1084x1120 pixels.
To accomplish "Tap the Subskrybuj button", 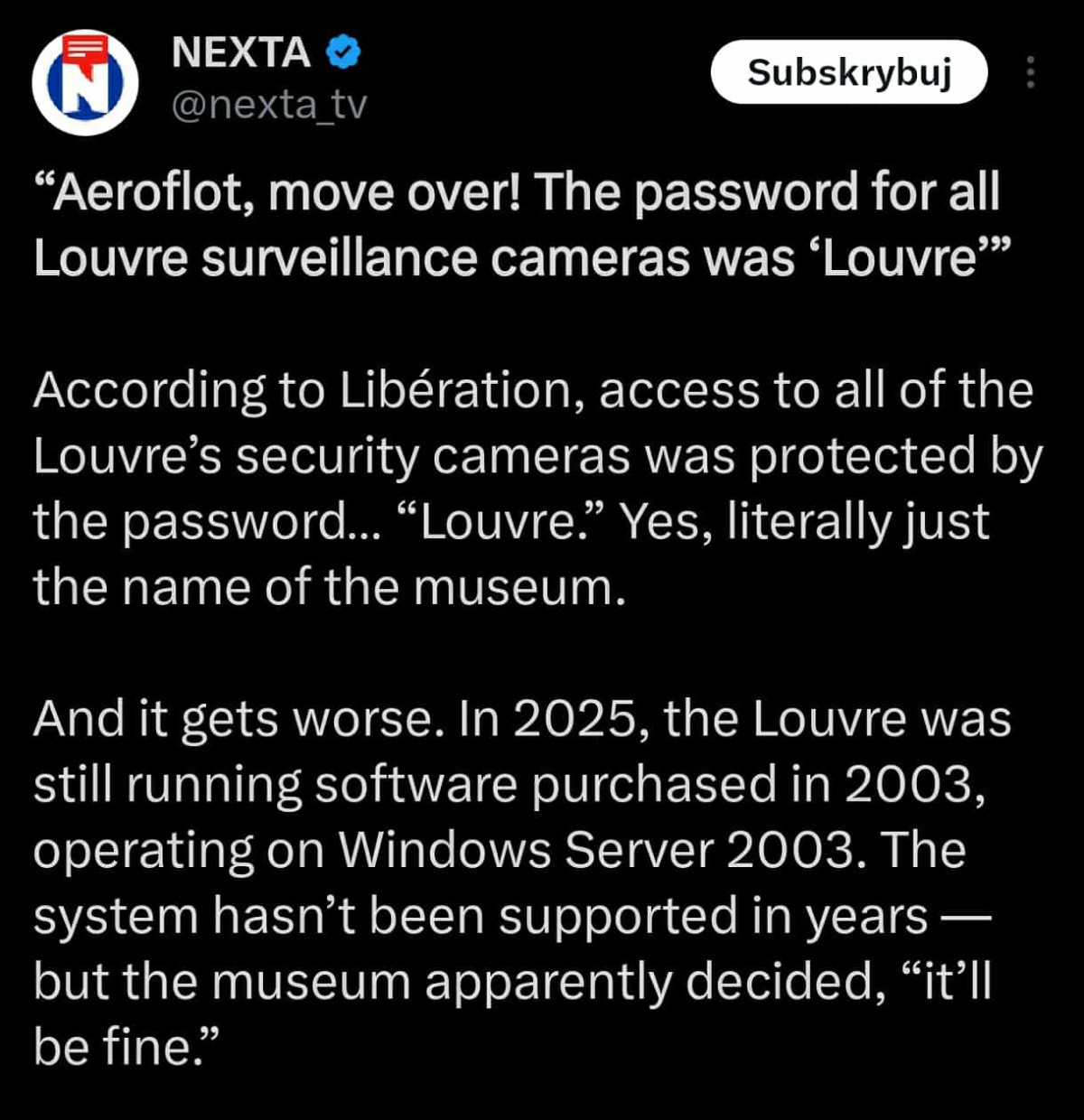I will pos(848,72).
